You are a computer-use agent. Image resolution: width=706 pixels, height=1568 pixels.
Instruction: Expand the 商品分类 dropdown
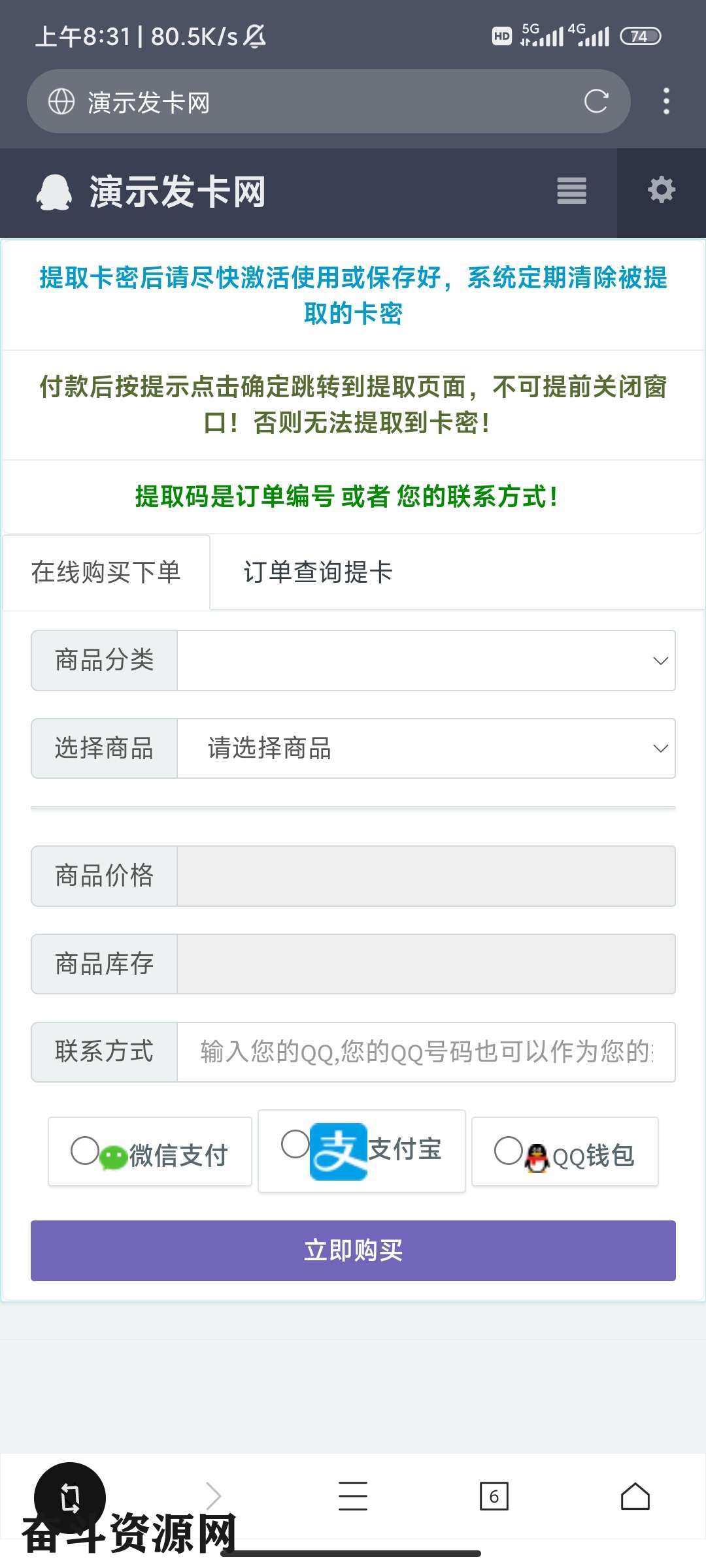click(x=426, y=661)
